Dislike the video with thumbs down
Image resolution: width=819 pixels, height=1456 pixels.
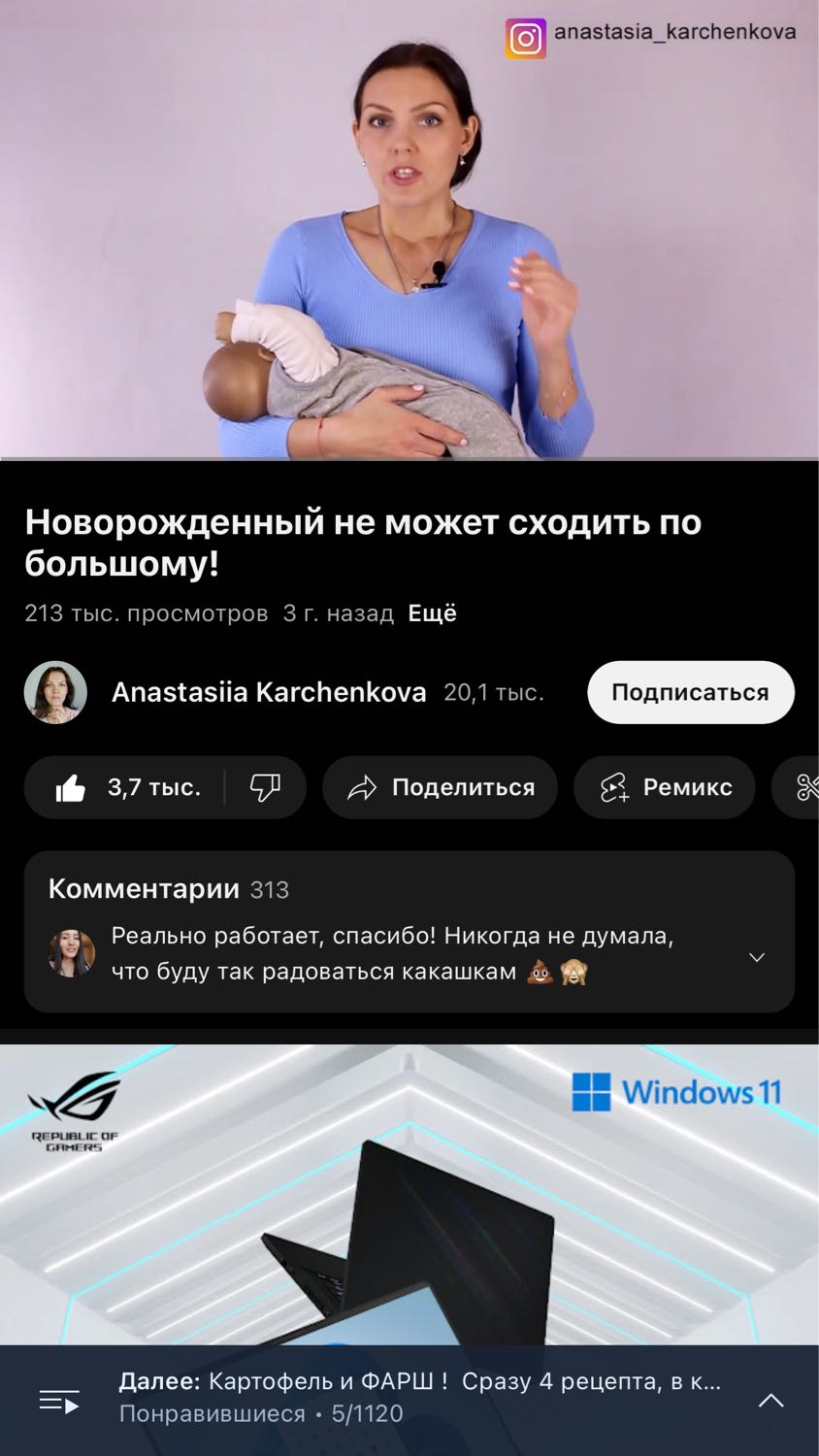[265, 787]
